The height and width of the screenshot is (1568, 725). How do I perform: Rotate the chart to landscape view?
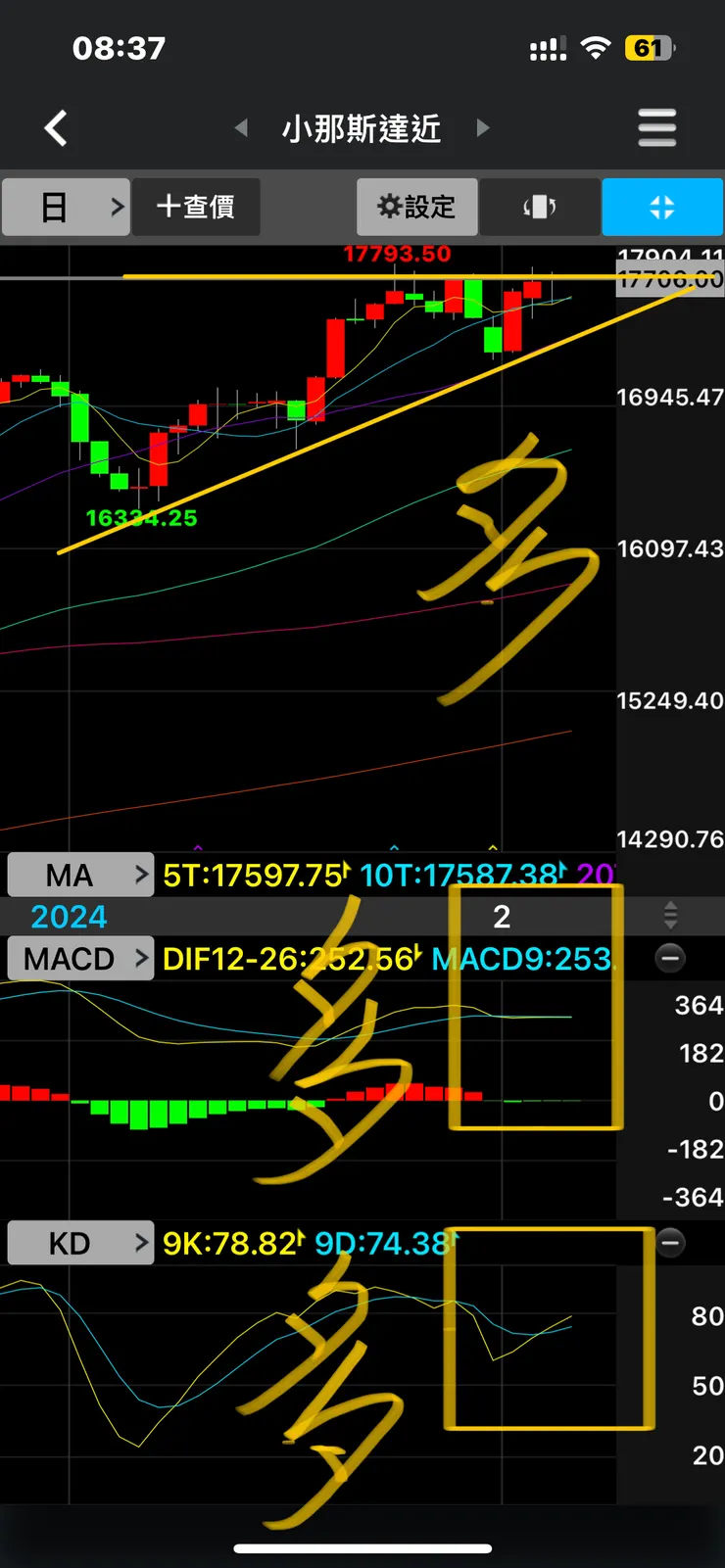tap(540, 207)
